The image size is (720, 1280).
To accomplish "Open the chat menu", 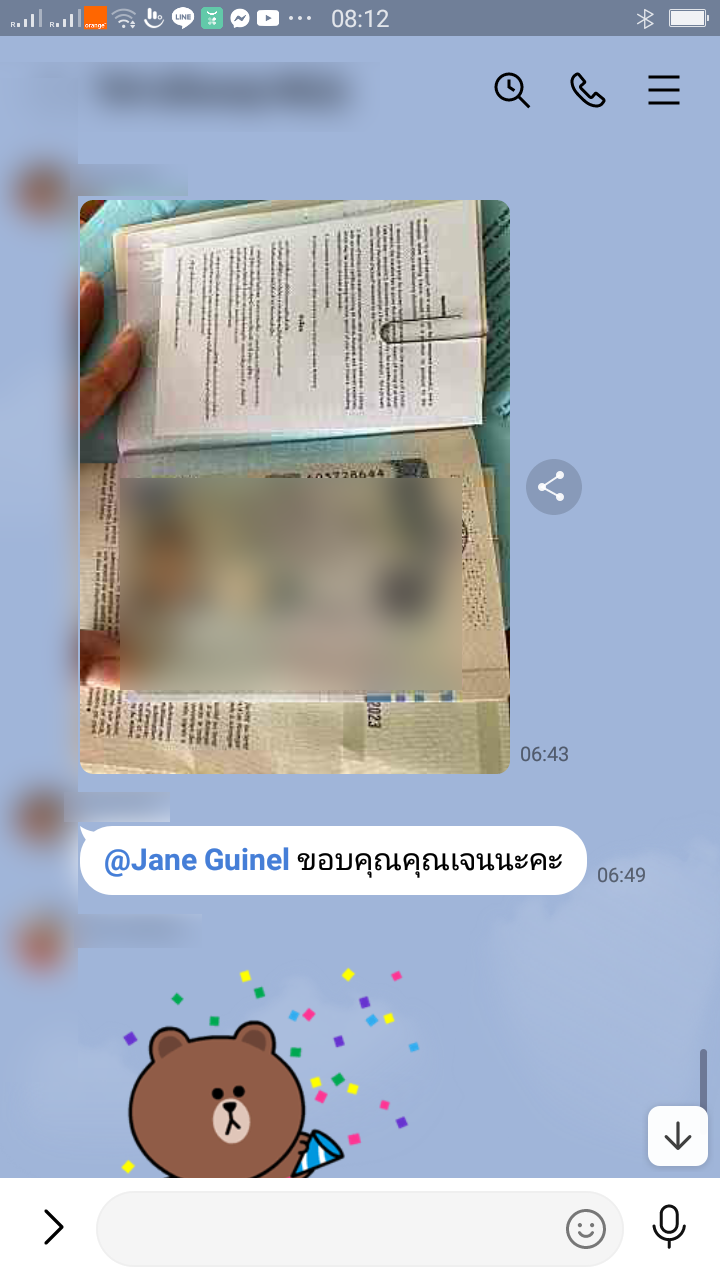I will (x=664, y=90).
